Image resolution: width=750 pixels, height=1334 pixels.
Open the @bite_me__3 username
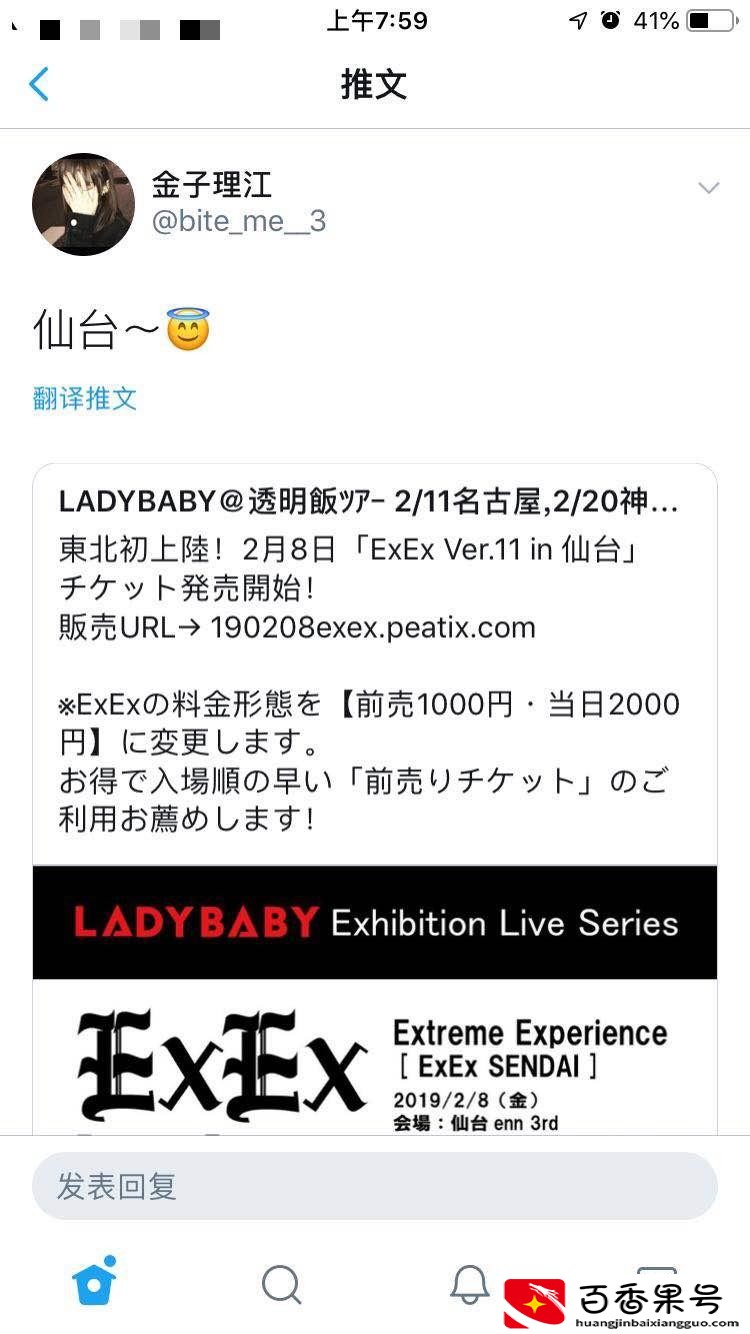point(239,221)
